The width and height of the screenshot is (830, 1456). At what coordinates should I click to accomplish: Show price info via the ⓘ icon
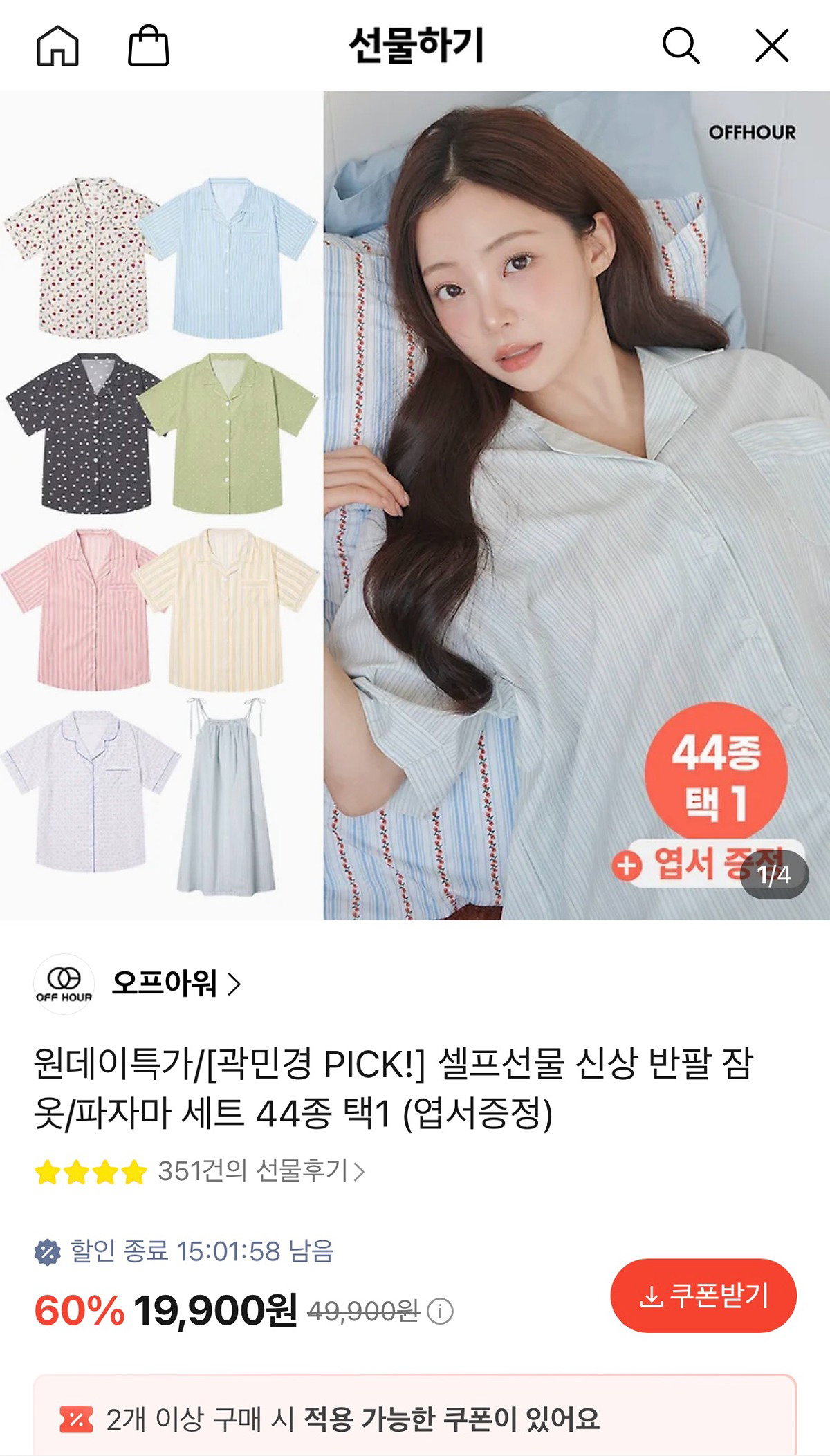click(440, 1311)
